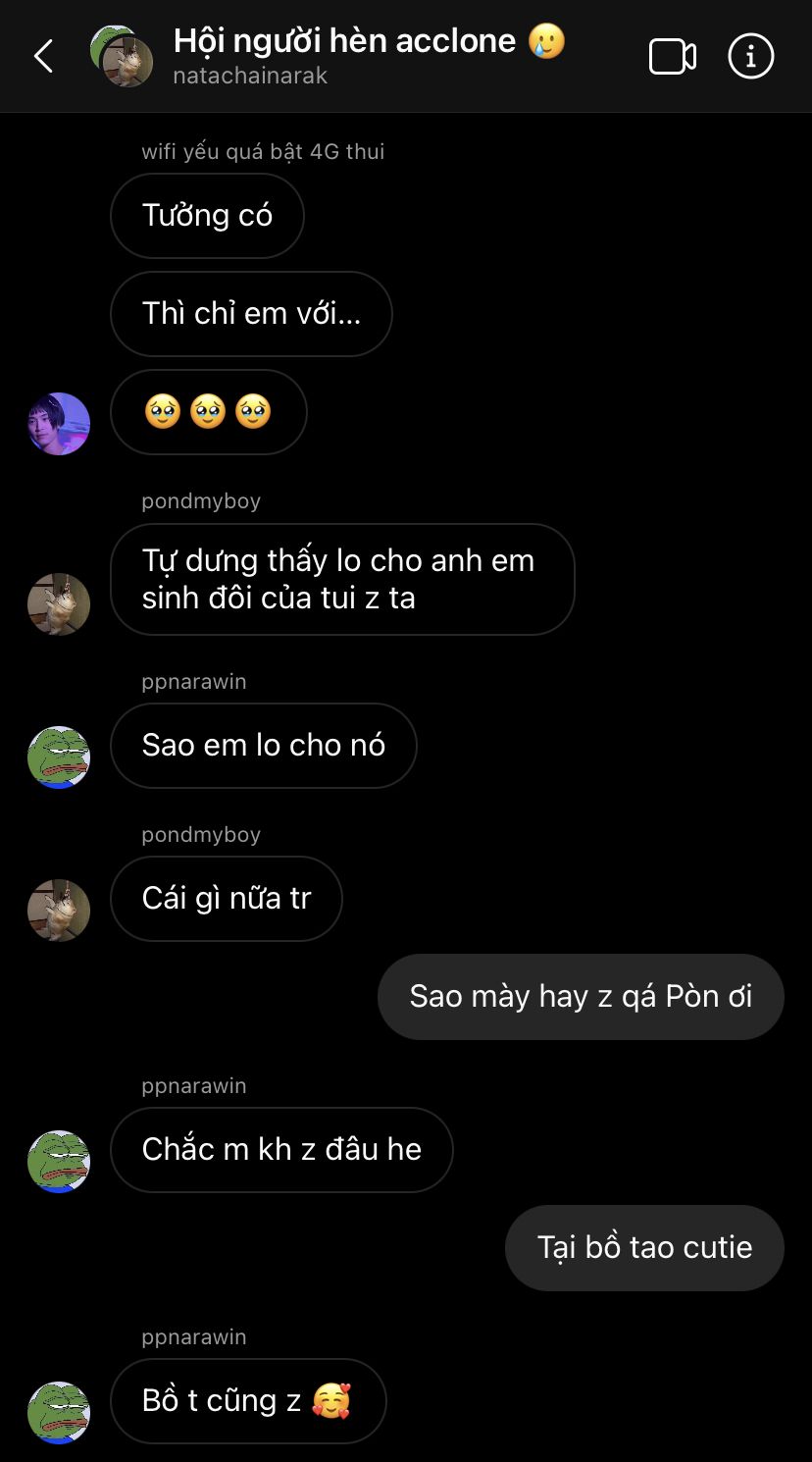Open ppnarawin's avatar beside 'Sao em lo cho nó'

tap(59, 757)
